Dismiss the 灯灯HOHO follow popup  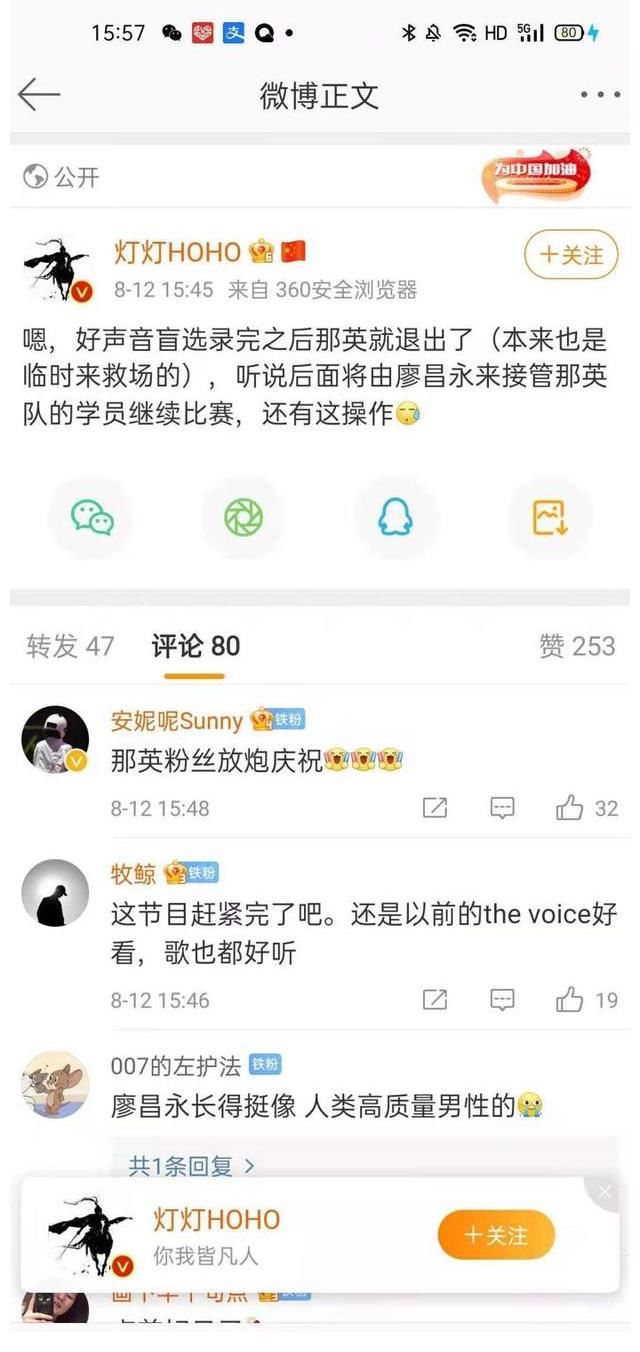[x=604, y=1191]
